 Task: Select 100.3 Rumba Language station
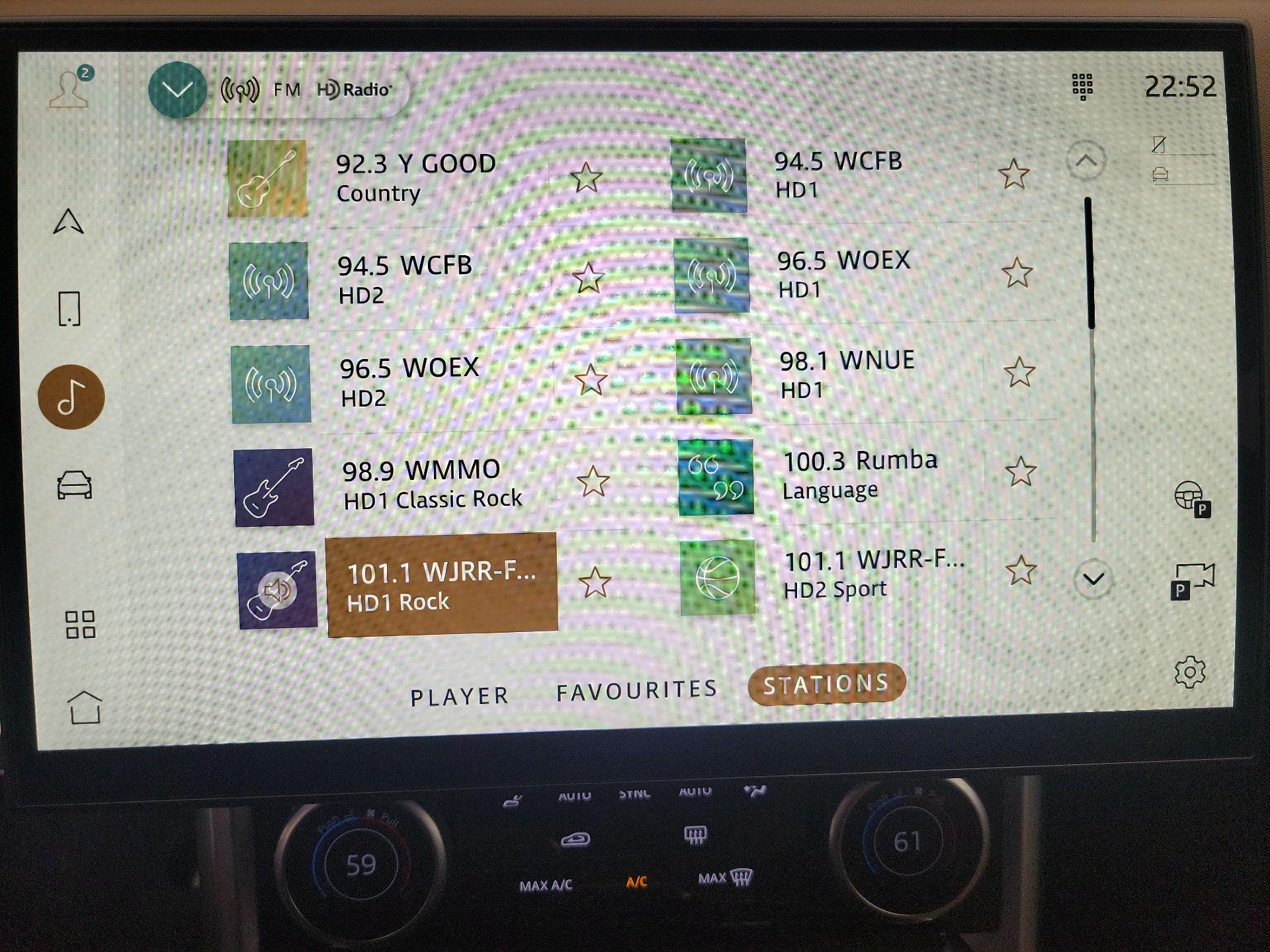coord(859,474)
